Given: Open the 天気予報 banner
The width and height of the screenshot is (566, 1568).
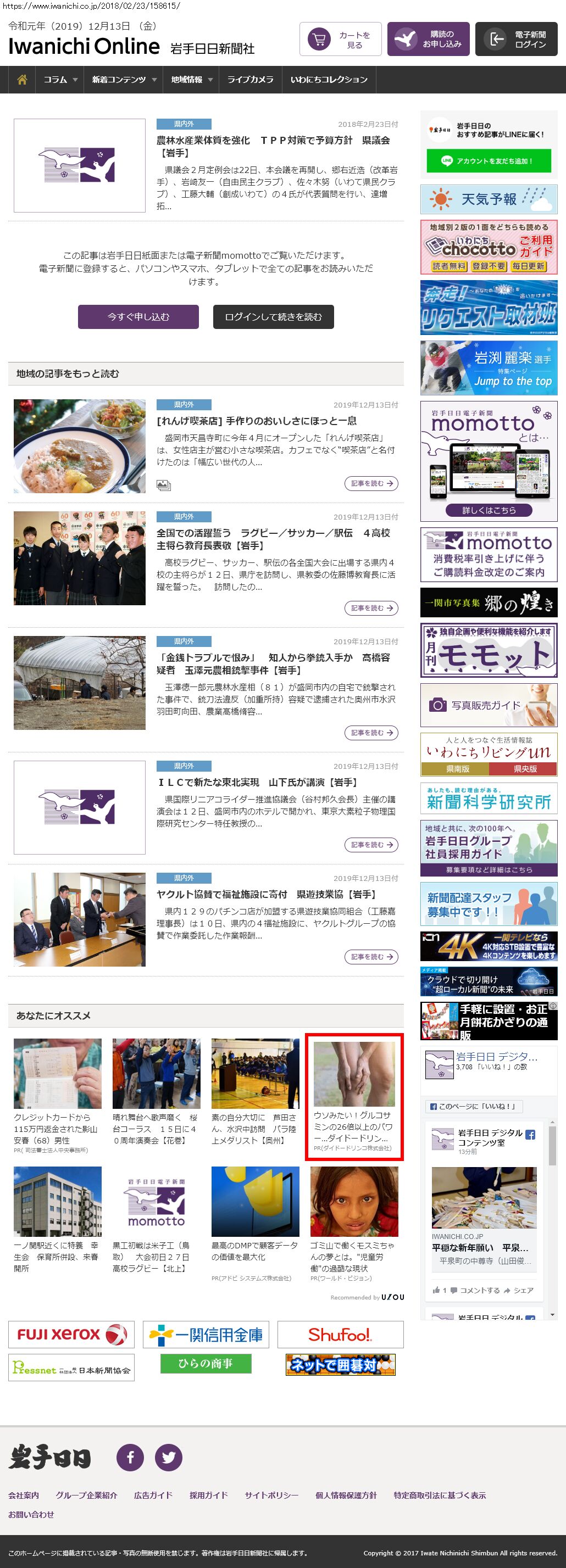Looking at the screenshot, I should [488, 199].
